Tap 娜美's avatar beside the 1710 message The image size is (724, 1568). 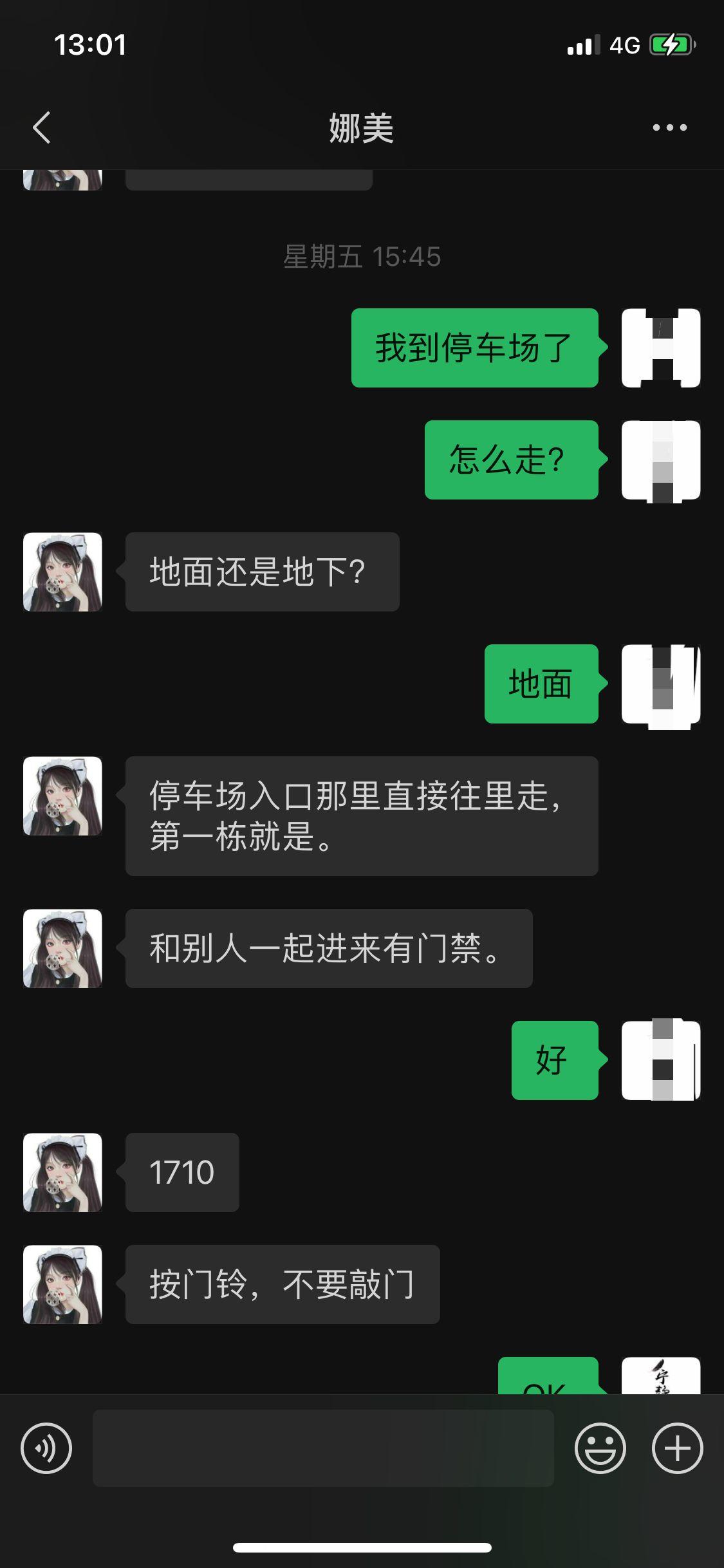62,1173
